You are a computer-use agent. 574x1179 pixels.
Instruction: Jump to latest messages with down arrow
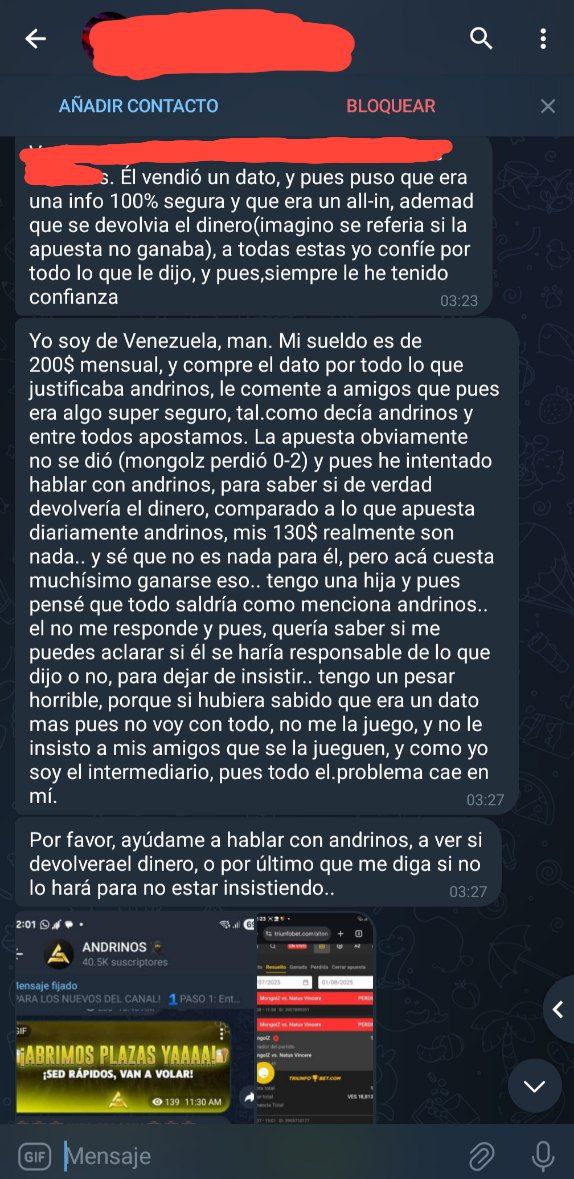[x=535, y=1086]
